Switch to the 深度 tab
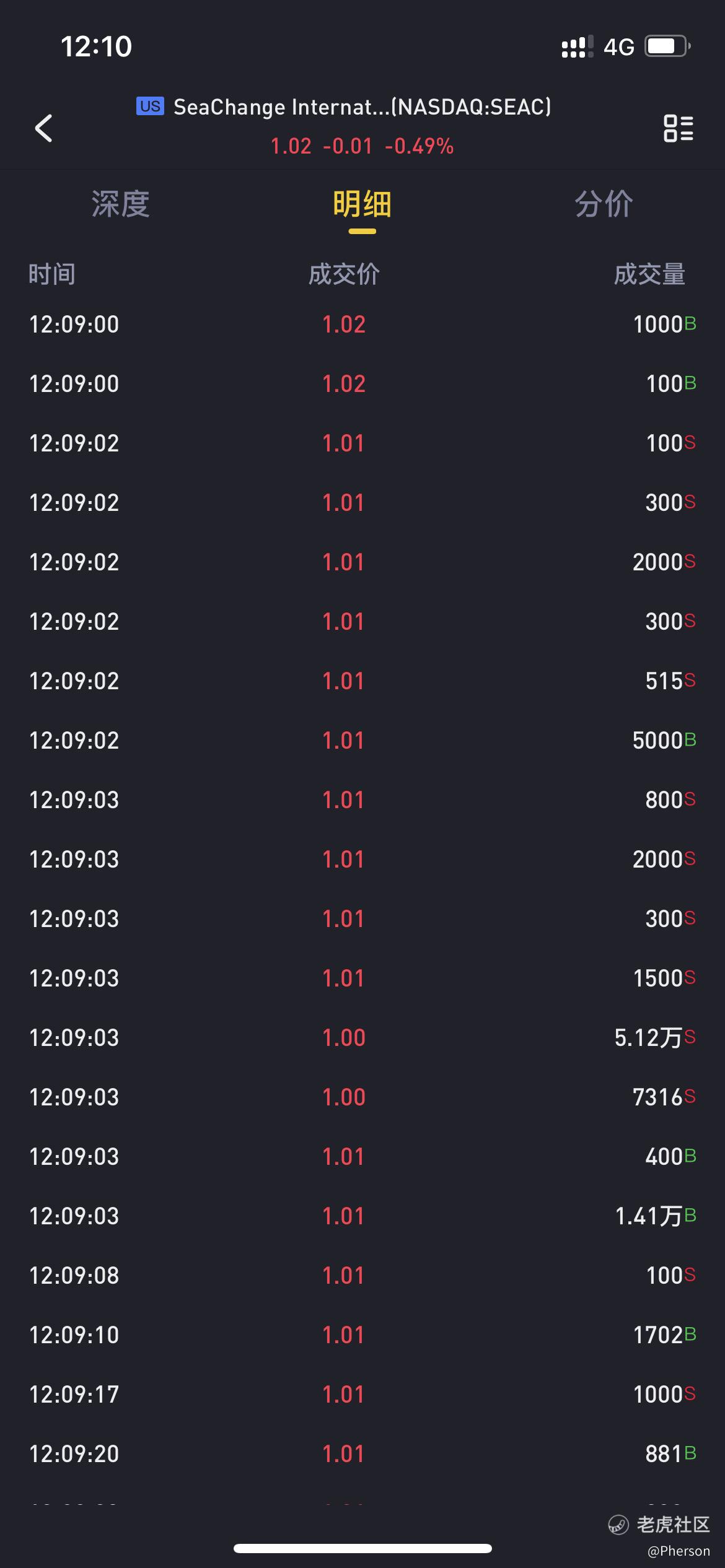725x1568 pixels. click(x=121, y=204)
